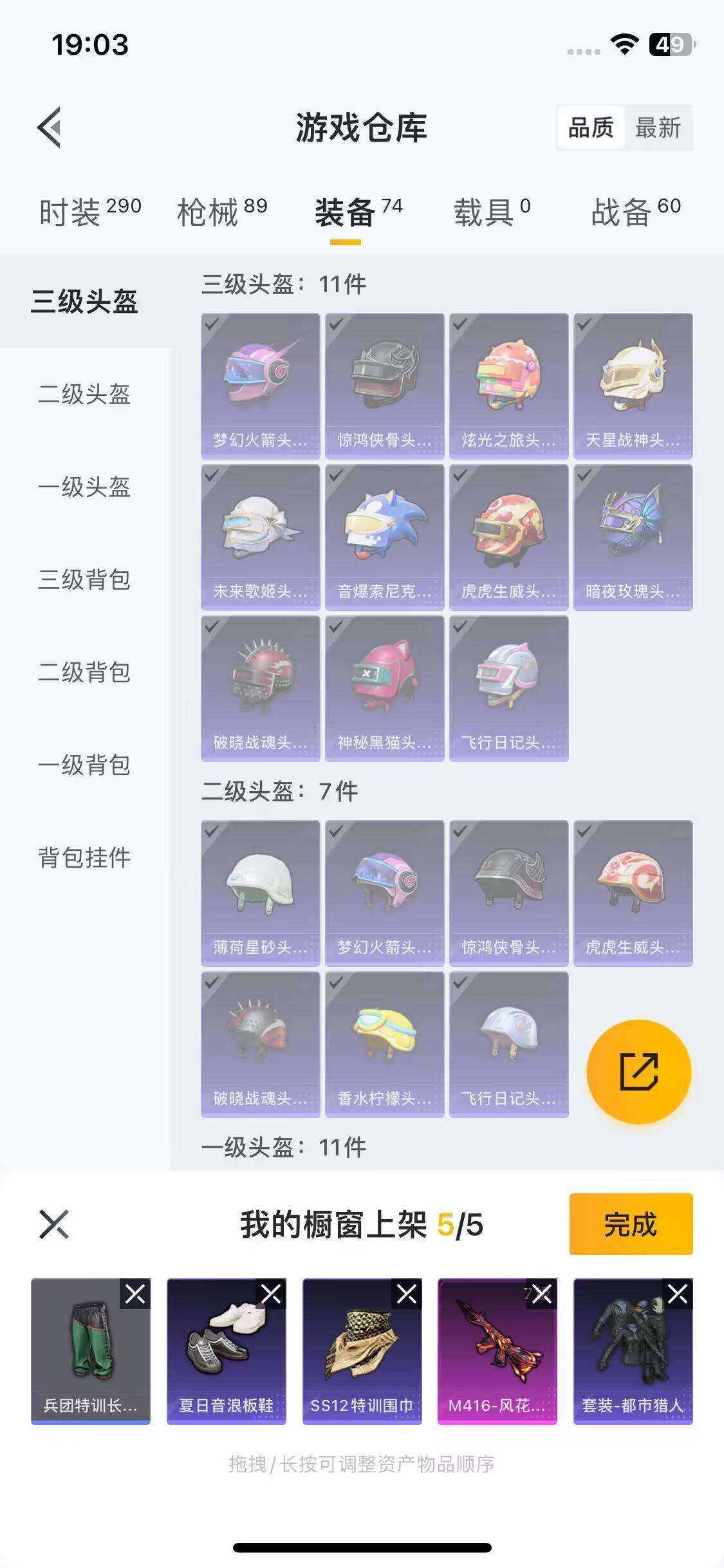Switch to the 时装 tab

pyautogui.click(x=89, y=212)
